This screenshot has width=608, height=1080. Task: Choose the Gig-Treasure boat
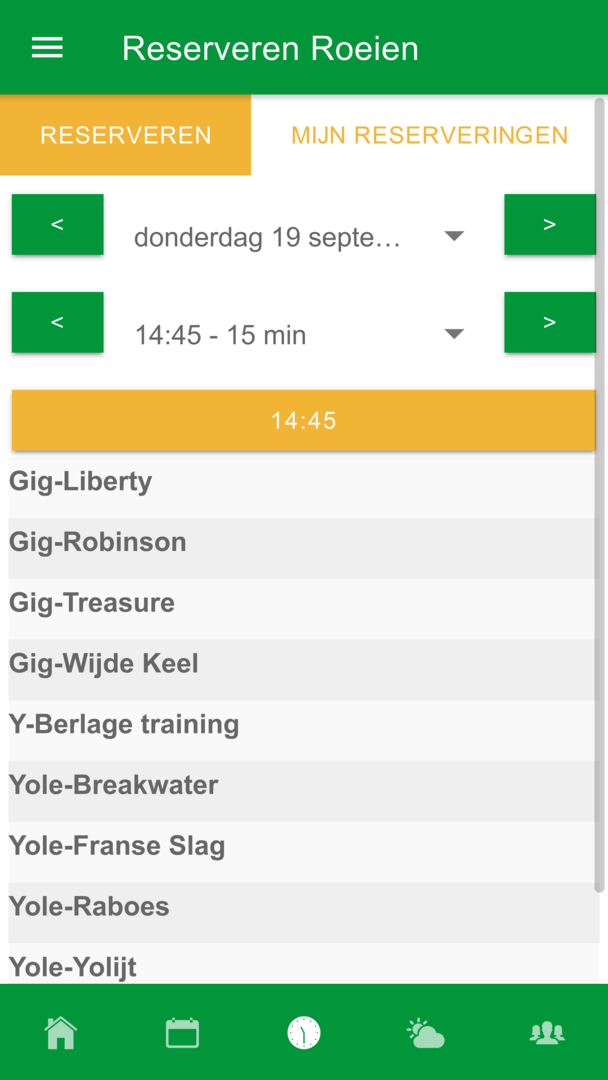pos(300,604)
